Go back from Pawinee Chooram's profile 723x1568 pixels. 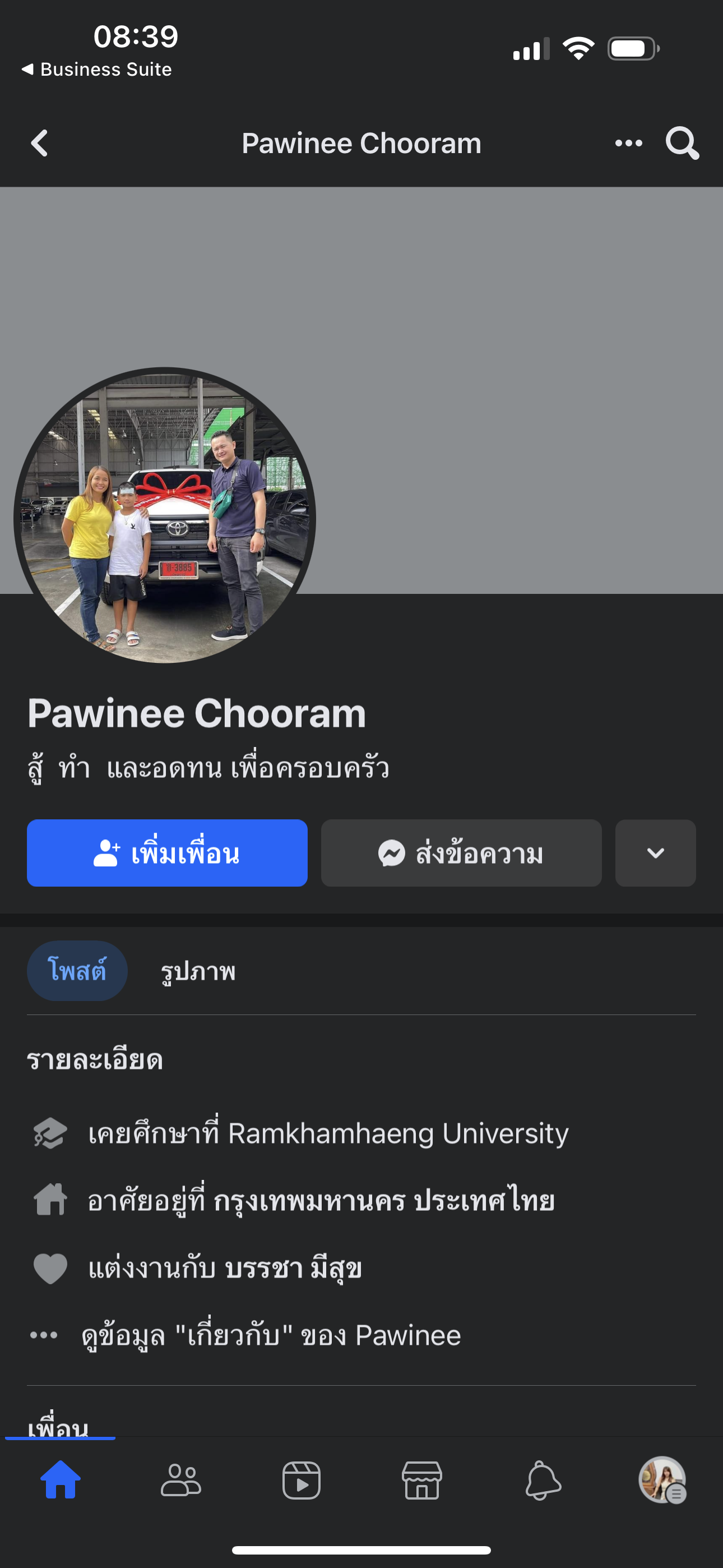tap(40, 144)
